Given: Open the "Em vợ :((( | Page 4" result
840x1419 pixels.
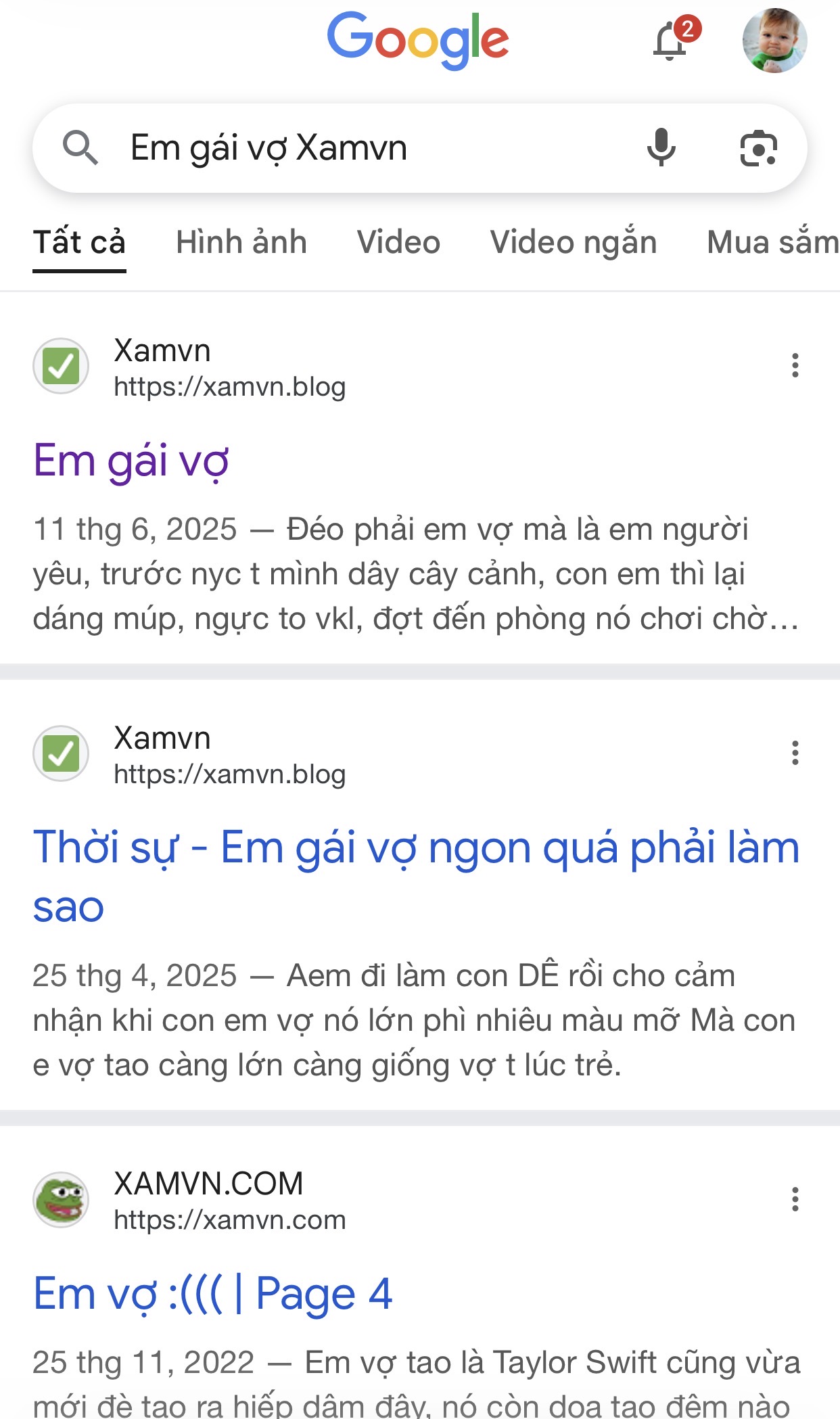Looking at the screenshot, I should point(212,1294).
